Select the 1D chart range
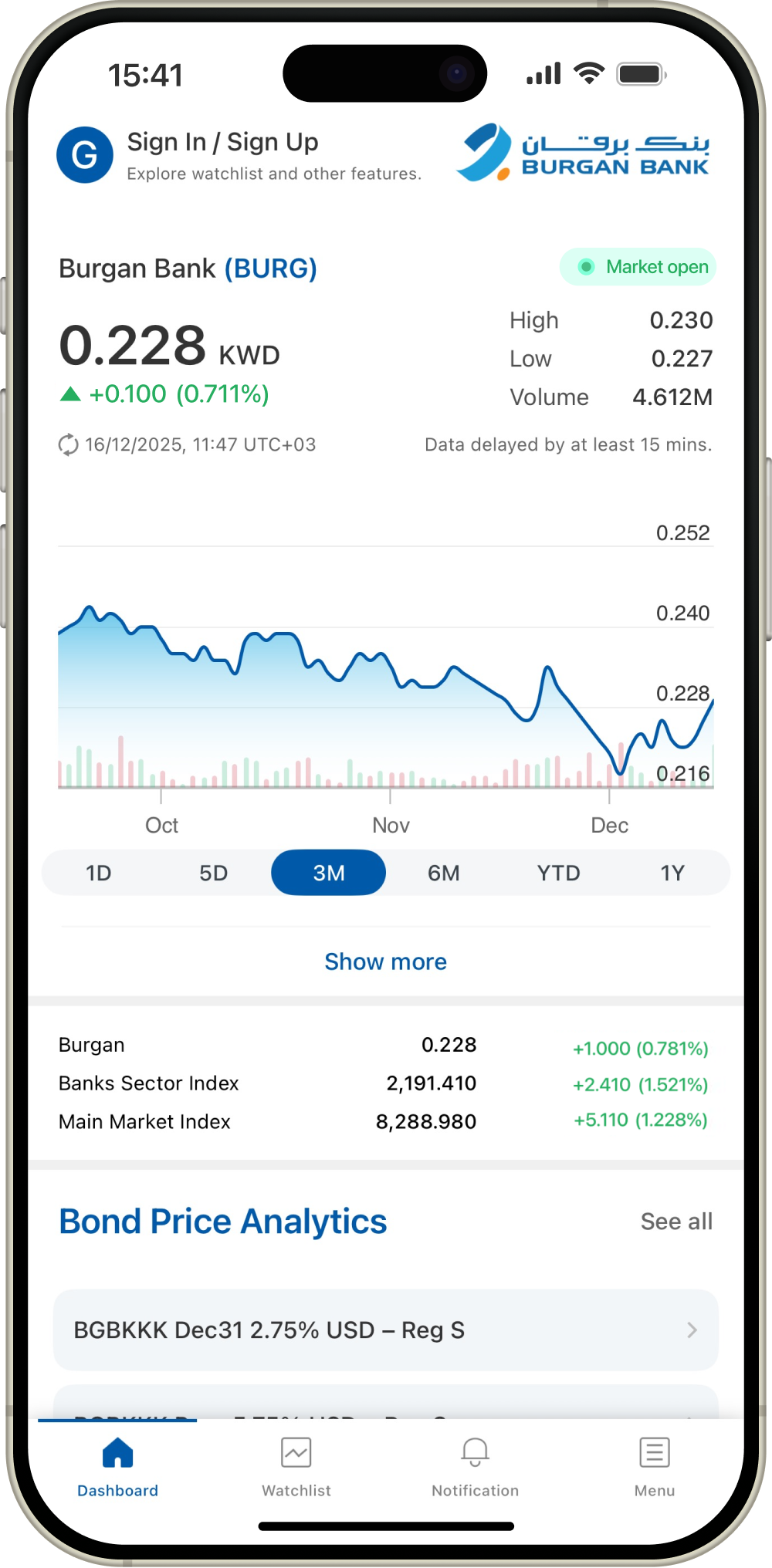772x1568 pixels. pyautogui.click(x=99, y=873)
